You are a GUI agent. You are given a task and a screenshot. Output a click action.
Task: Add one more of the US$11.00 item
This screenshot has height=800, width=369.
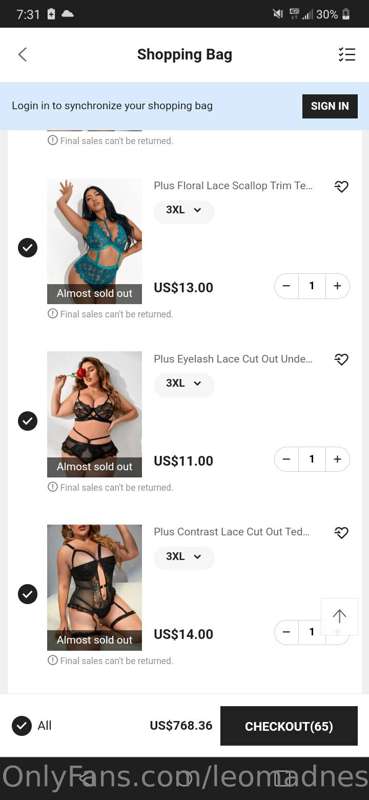pyautogui.click(x=337, y=459)
